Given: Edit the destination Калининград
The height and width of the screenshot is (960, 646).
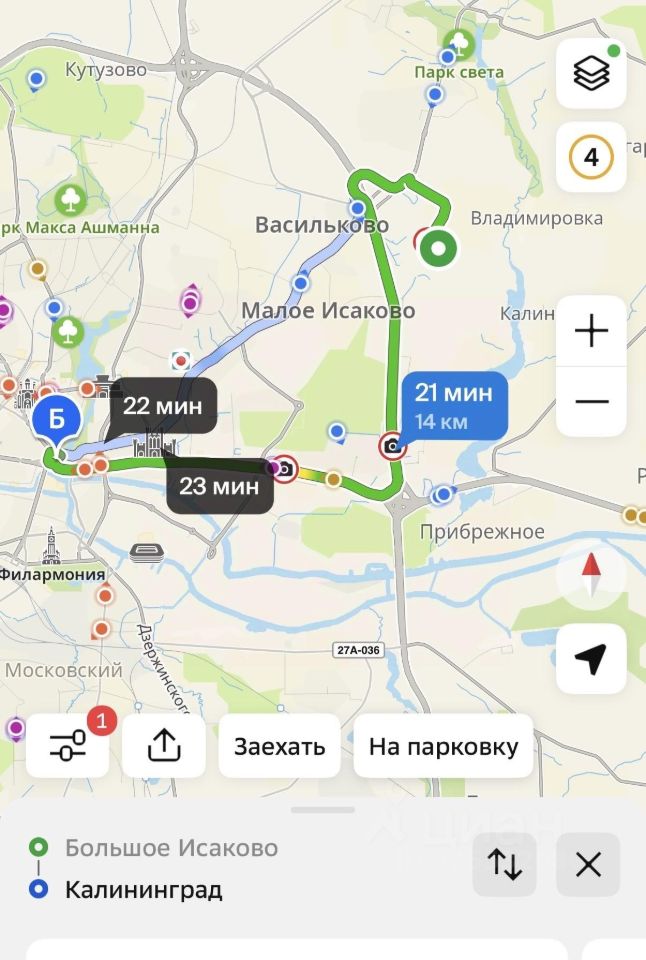Looking at the screenshot, I should pos(144,889).
